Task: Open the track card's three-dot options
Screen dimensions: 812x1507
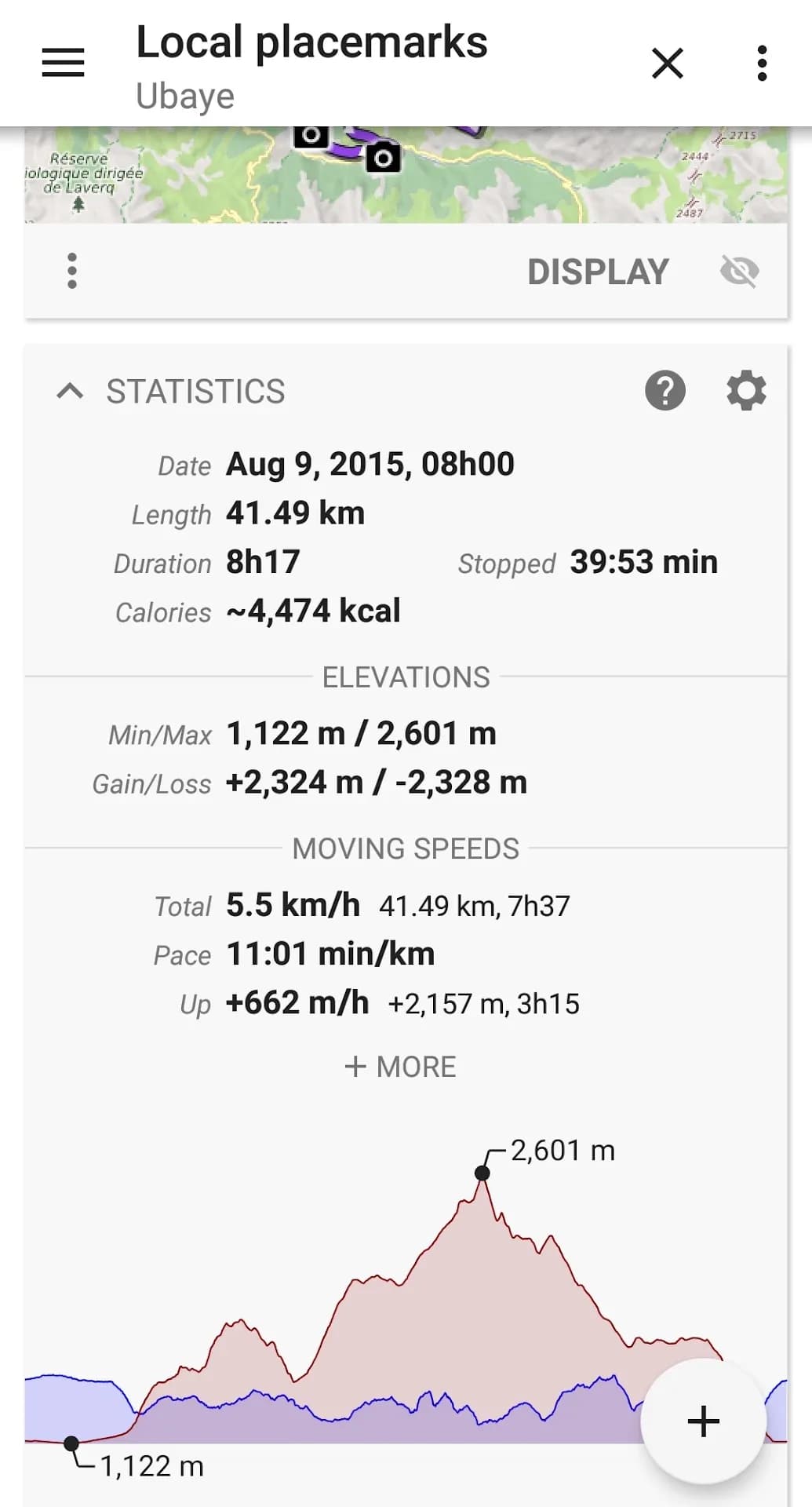Action: click(x=72, y=271)
